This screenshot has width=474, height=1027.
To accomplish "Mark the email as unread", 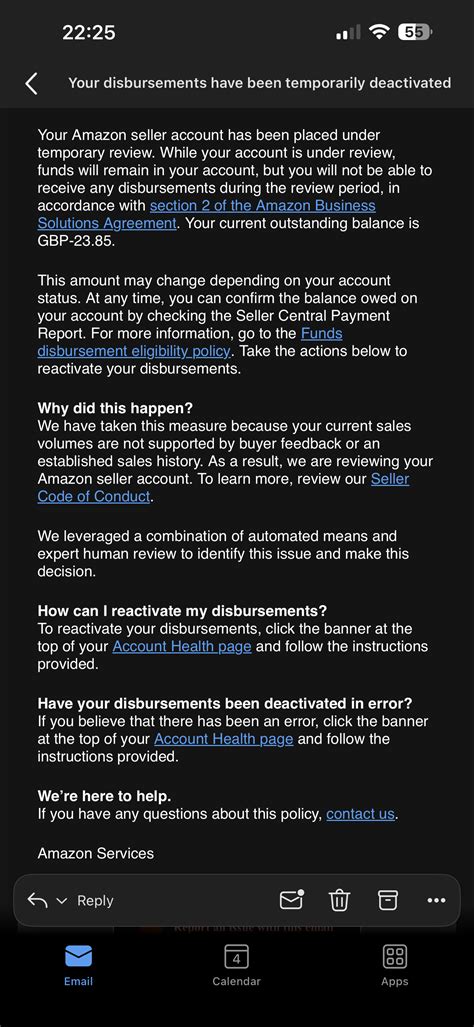I will pos(292,901).
